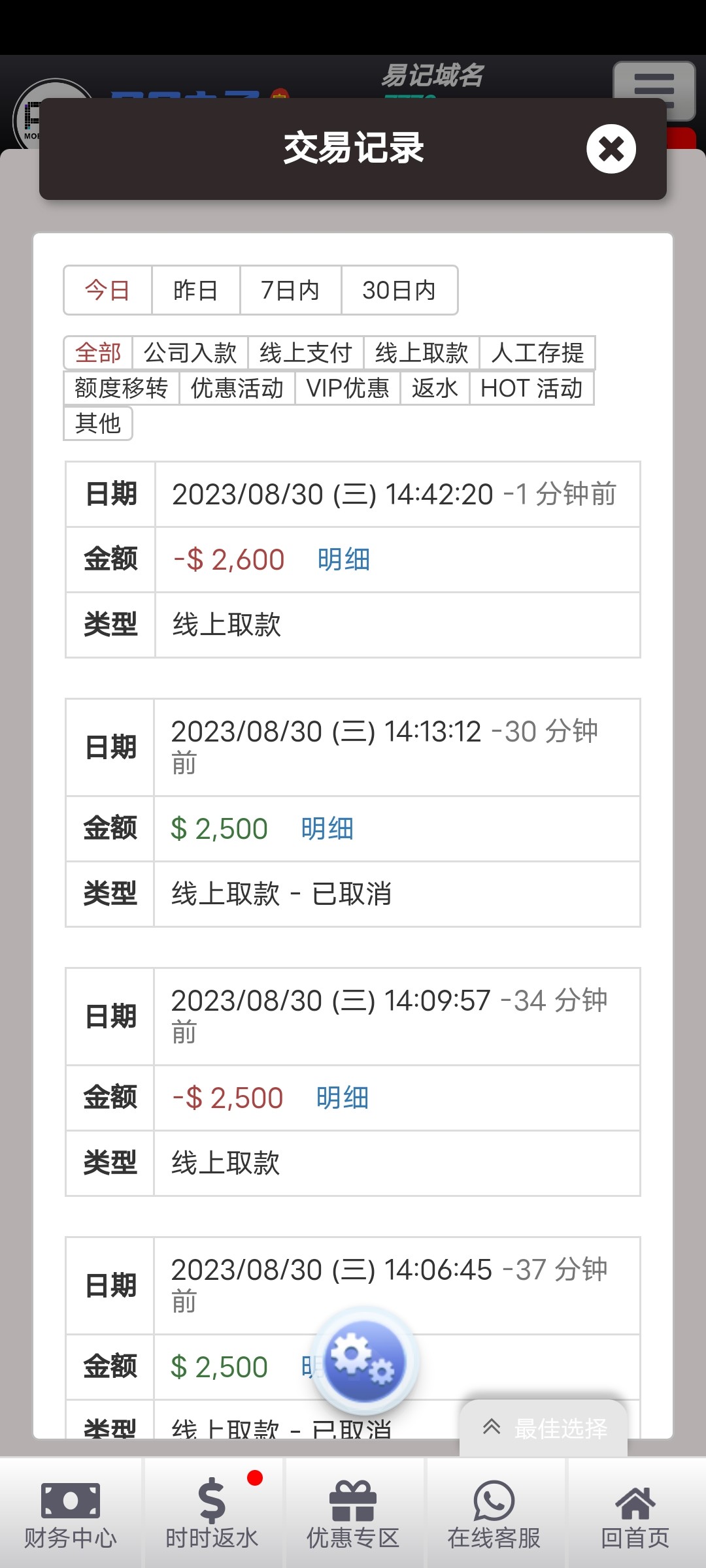Viewport: 706px width, 1568px height.
Task: Show records within 30日内
Action: 399,290
